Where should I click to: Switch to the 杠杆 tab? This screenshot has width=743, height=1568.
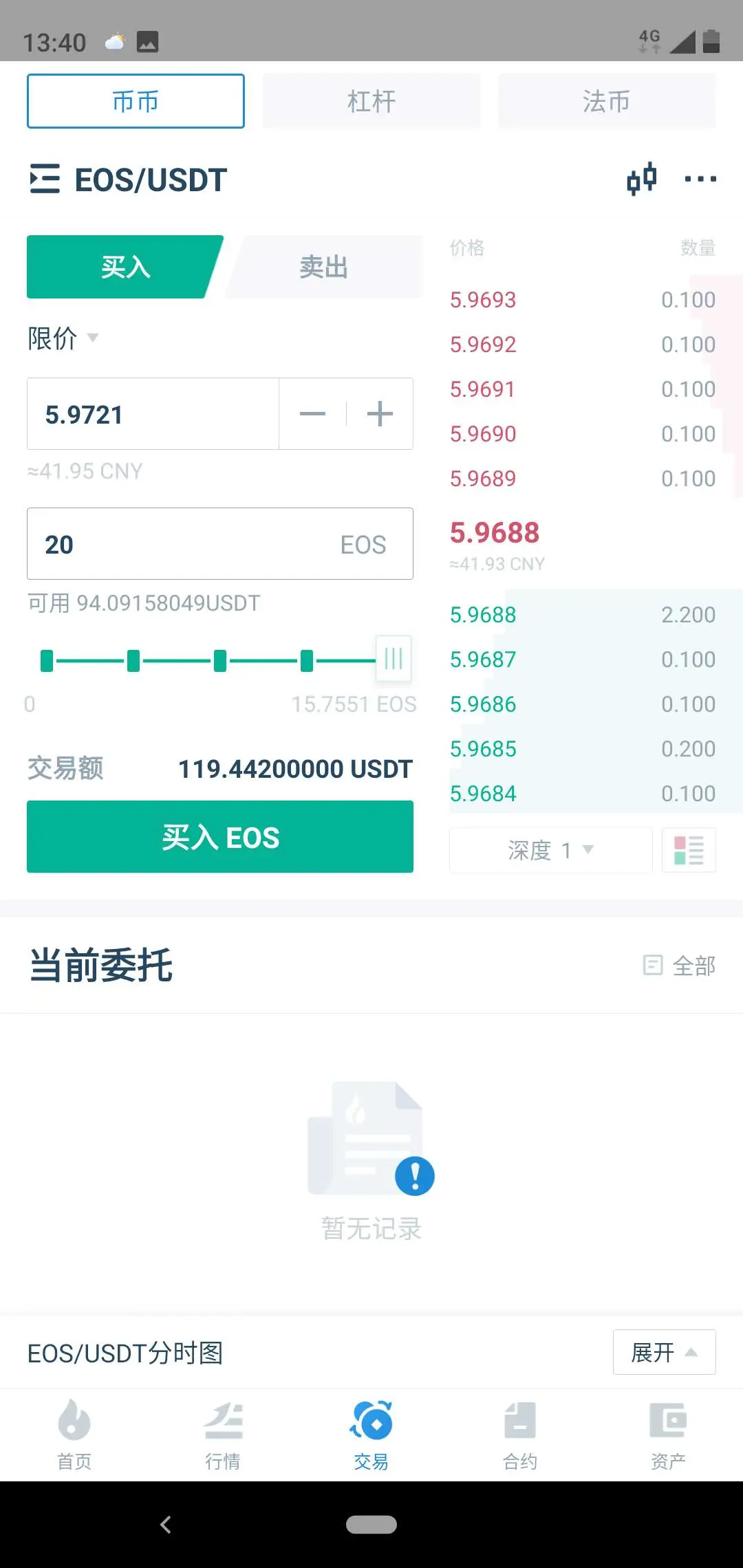click(x=371, y=101)
